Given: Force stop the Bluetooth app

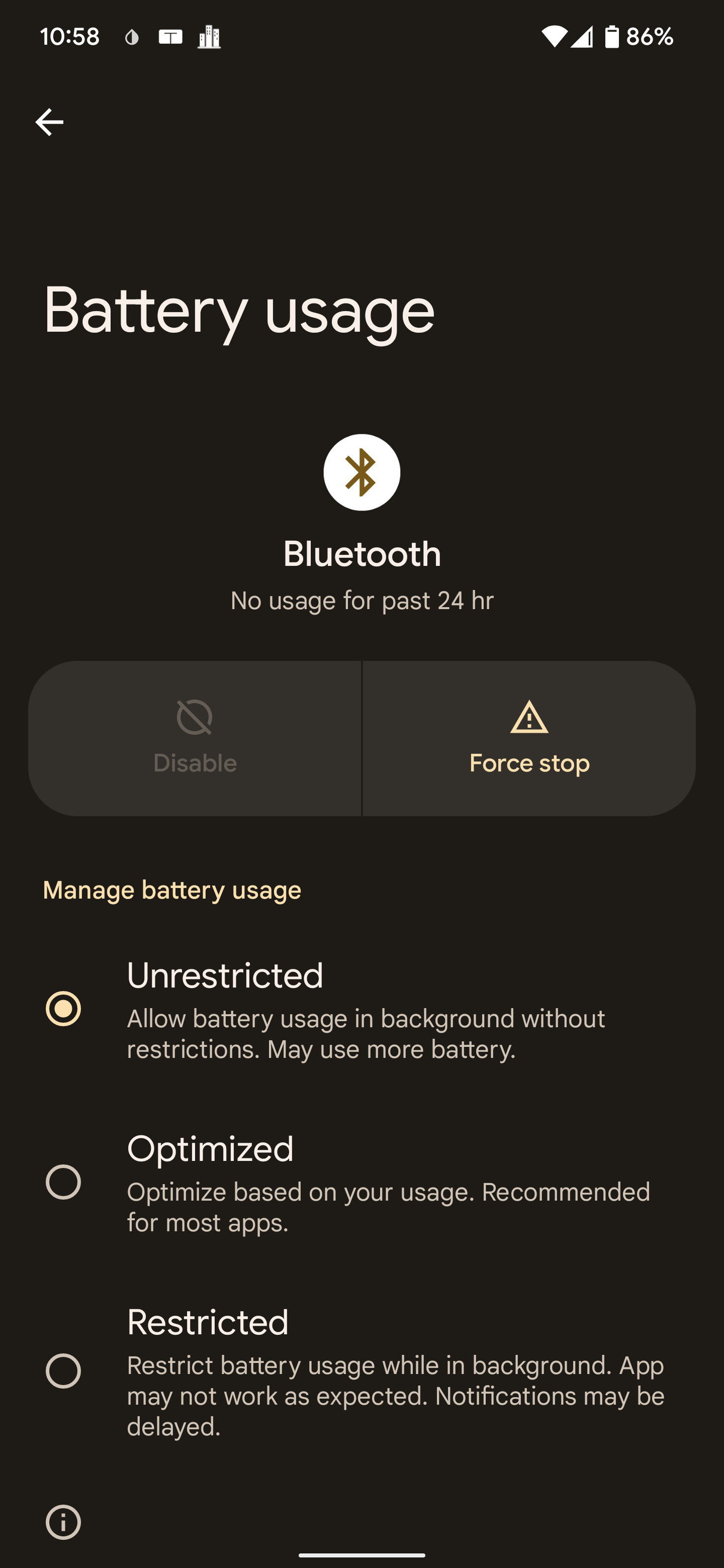Looking at the screenshot, I should 528,738.
